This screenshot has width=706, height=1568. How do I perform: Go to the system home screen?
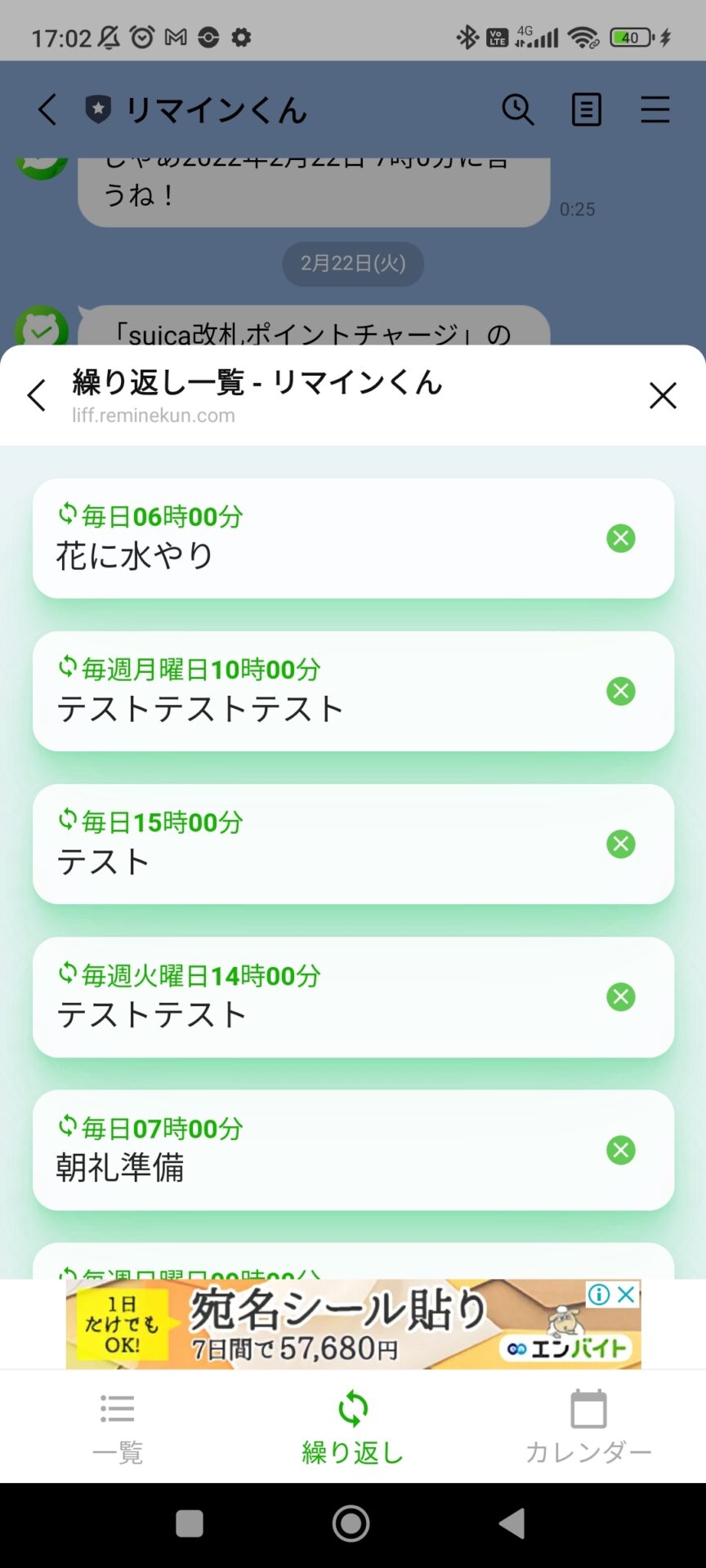coord(351,1523)
